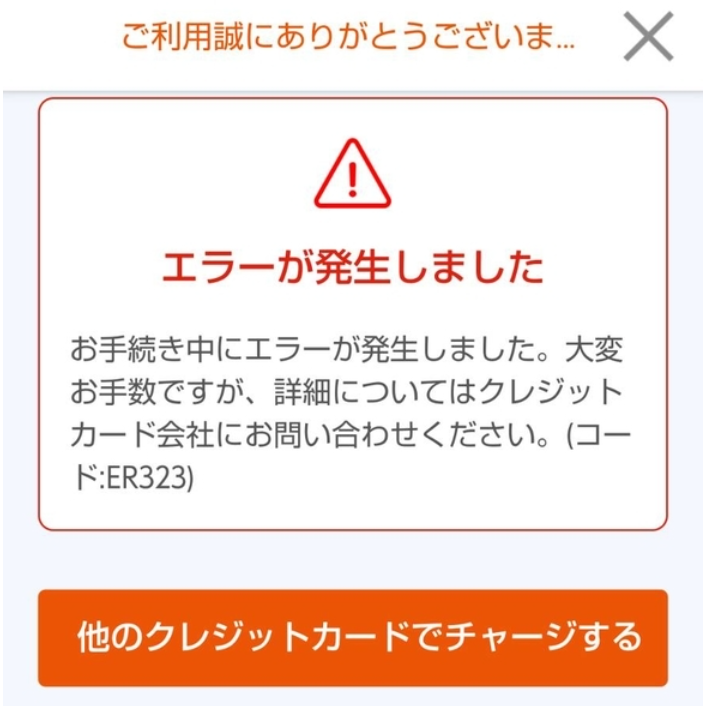Tap 他のクレジットカードでチャージする button
This screenshot has height=706, width=708.
tap(353, 637)
